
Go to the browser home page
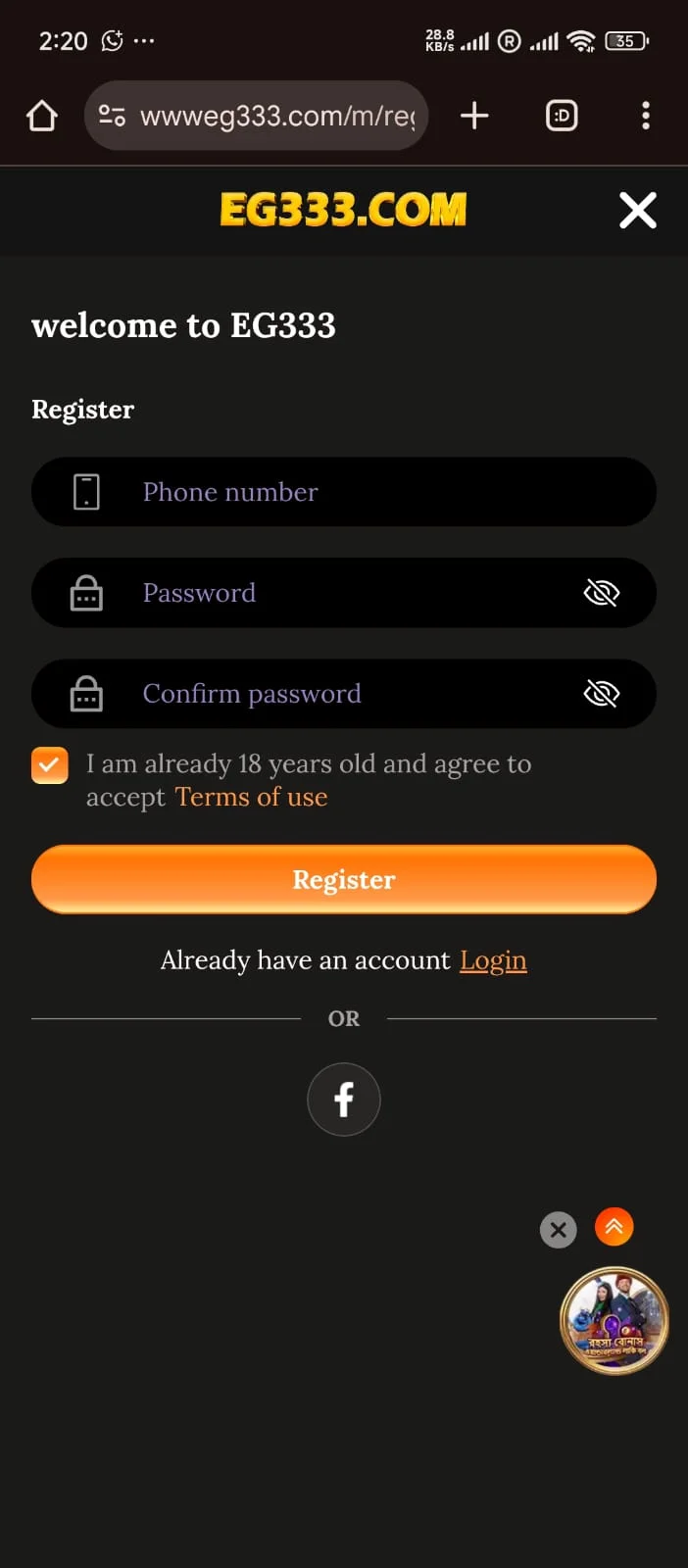[x=42, y=116]
